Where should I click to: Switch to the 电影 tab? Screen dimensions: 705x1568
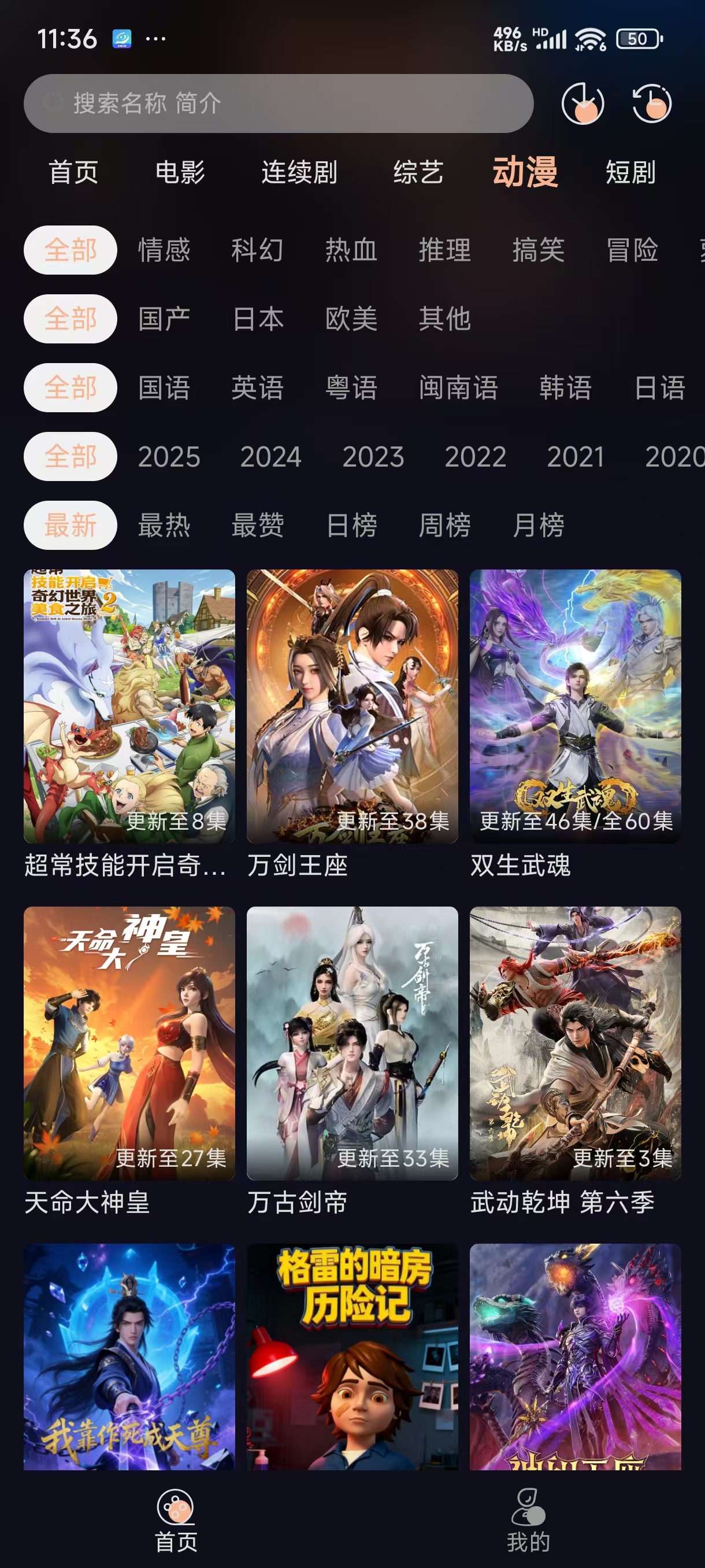[x=180, y=172]
